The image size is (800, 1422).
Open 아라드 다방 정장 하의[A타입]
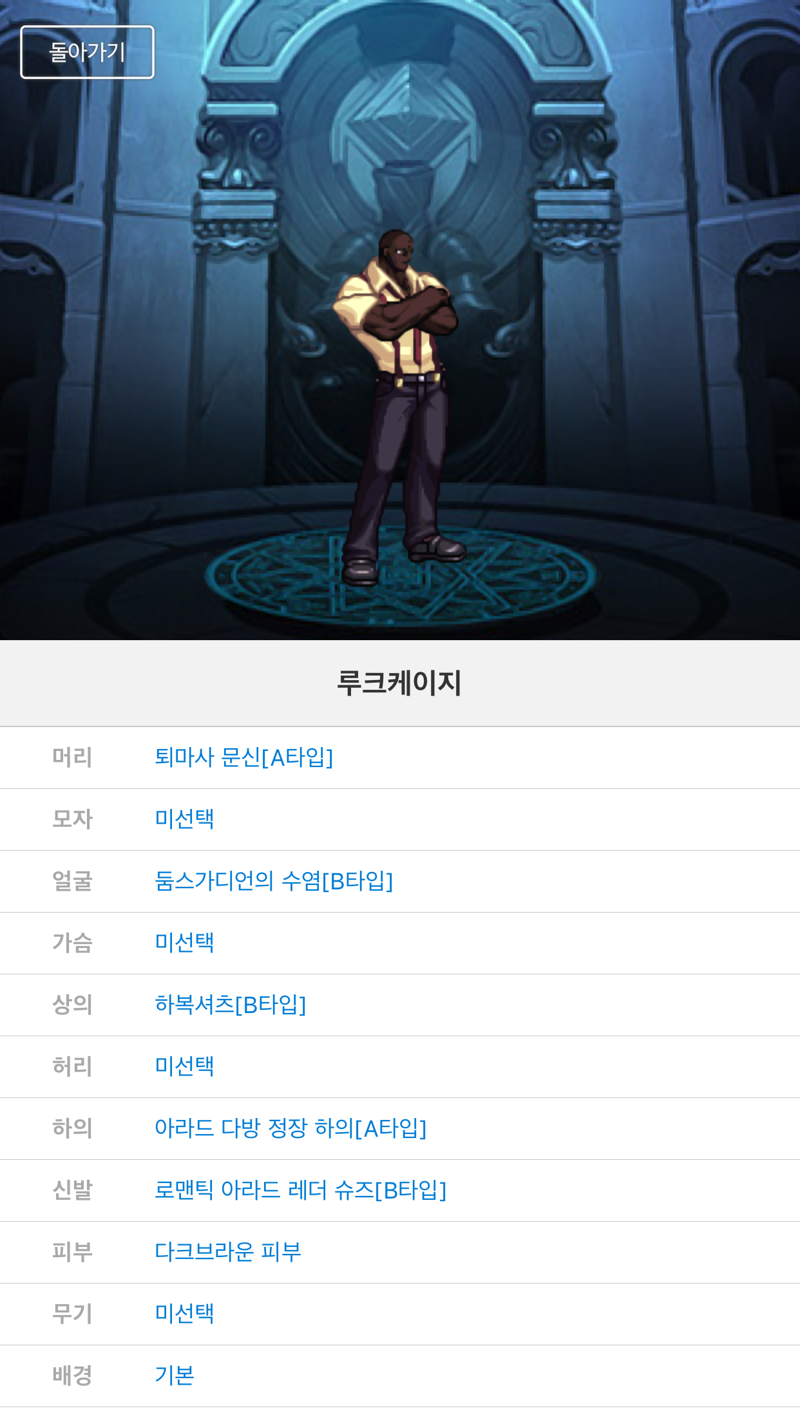(290, 1128)
